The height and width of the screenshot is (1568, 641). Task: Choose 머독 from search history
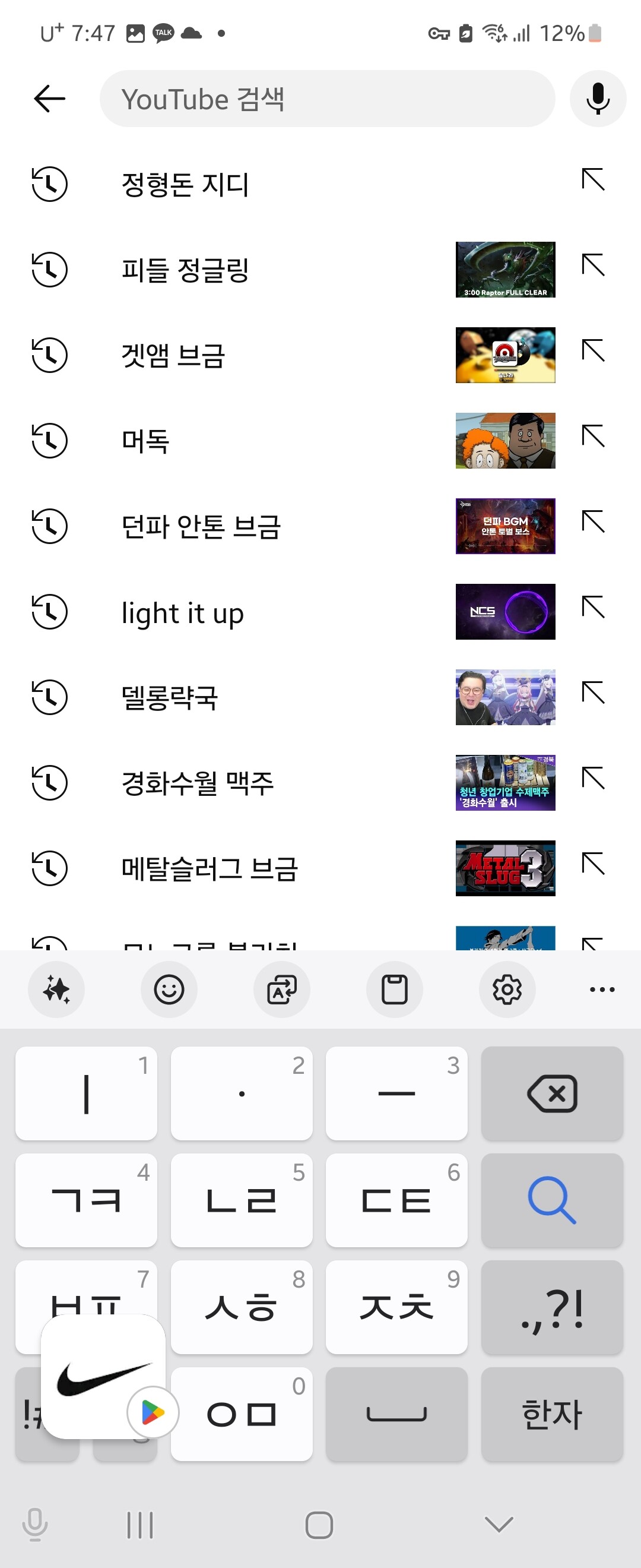(145, 441)
